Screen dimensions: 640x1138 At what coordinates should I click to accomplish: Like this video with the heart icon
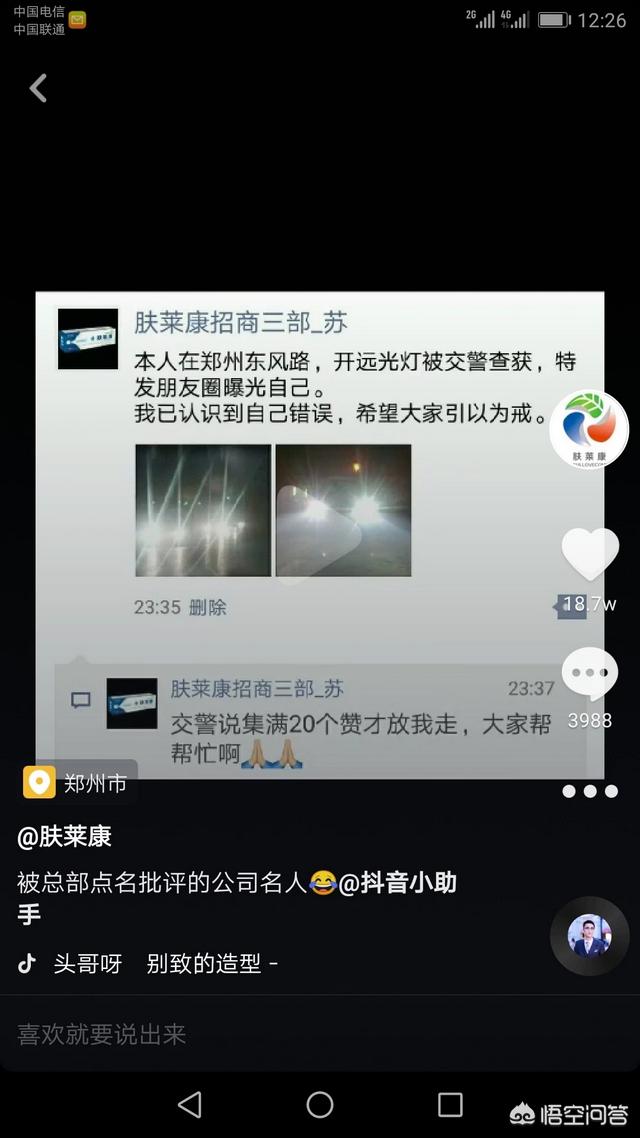point(590,553)
